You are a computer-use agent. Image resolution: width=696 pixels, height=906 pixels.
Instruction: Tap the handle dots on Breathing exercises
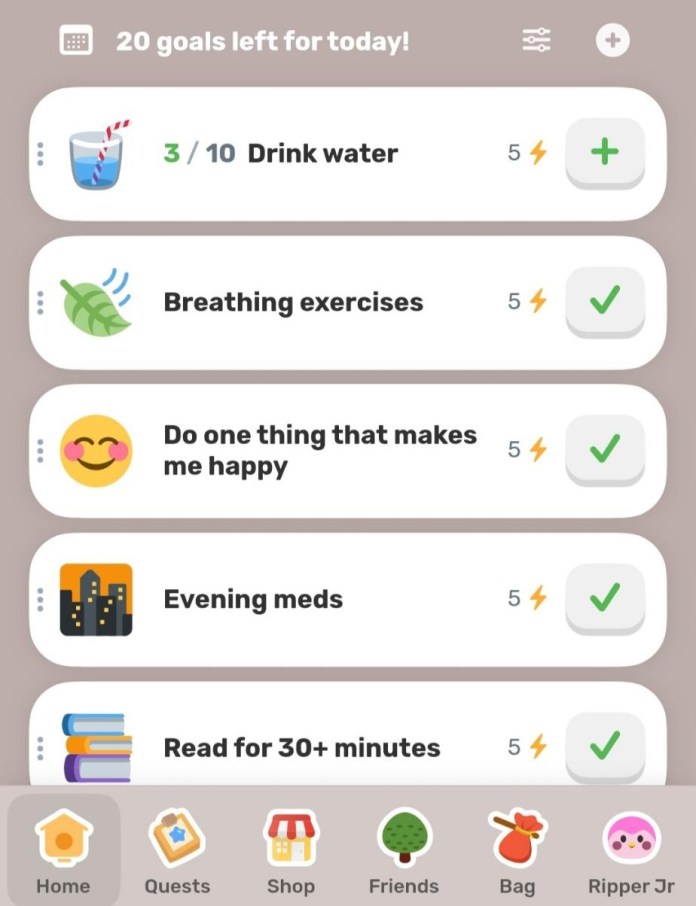click(40, 302)
